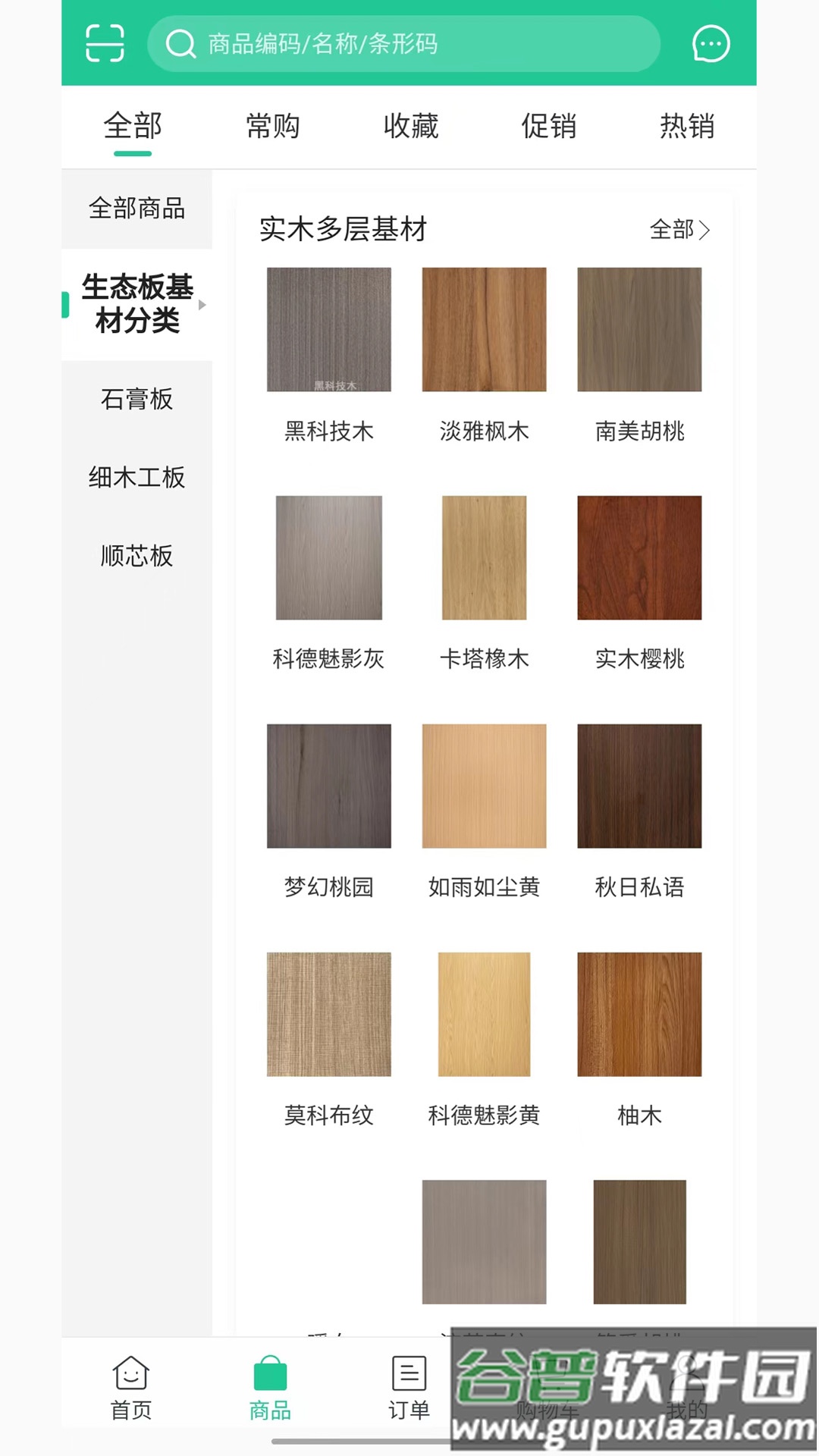Show the 热销 tab
The height and width of the screenshot is (1456, 819).
pos(686,126)
